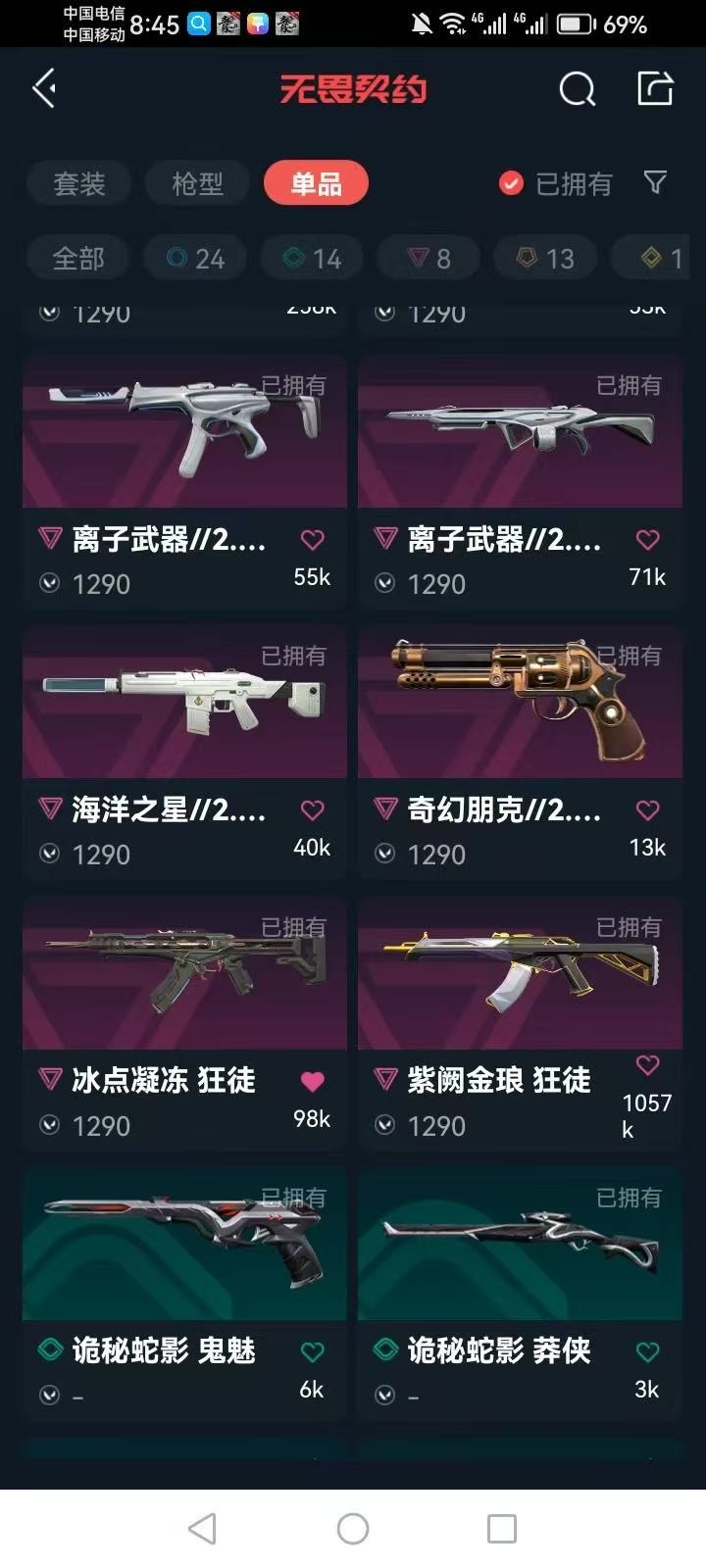The image size is (706, 1568).
Task: Filter by the chip showing 24
Action: click(196, 259)
